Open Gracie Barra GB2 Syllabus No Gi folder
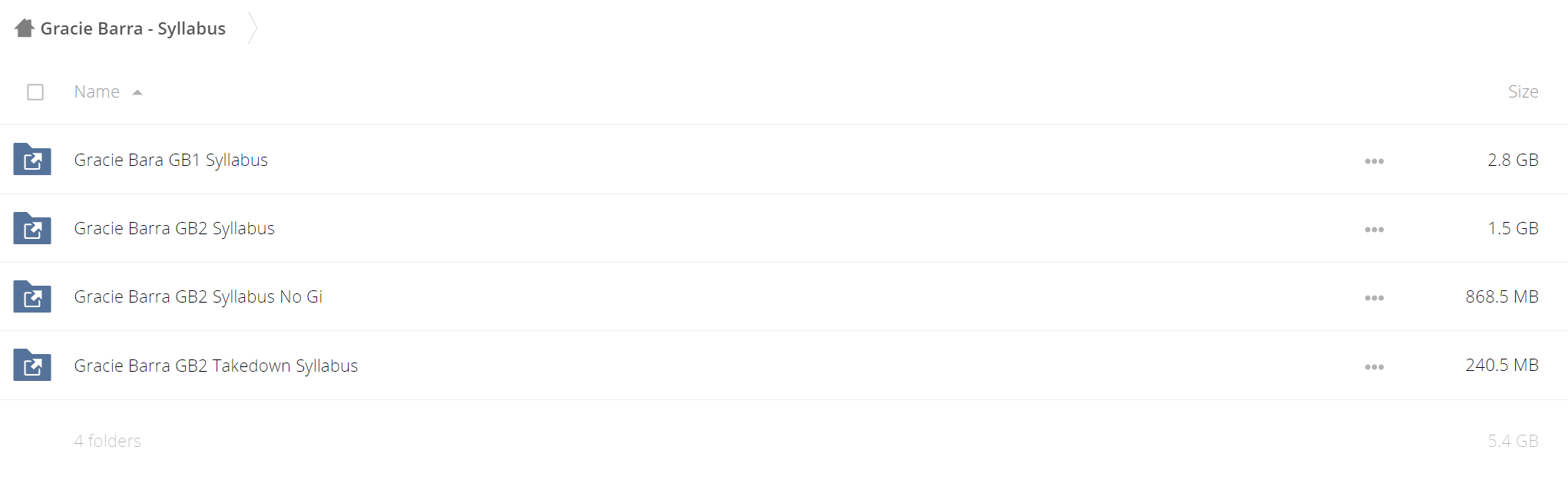The width and height of the screenshot is (1568, 480). pos(198,296)
